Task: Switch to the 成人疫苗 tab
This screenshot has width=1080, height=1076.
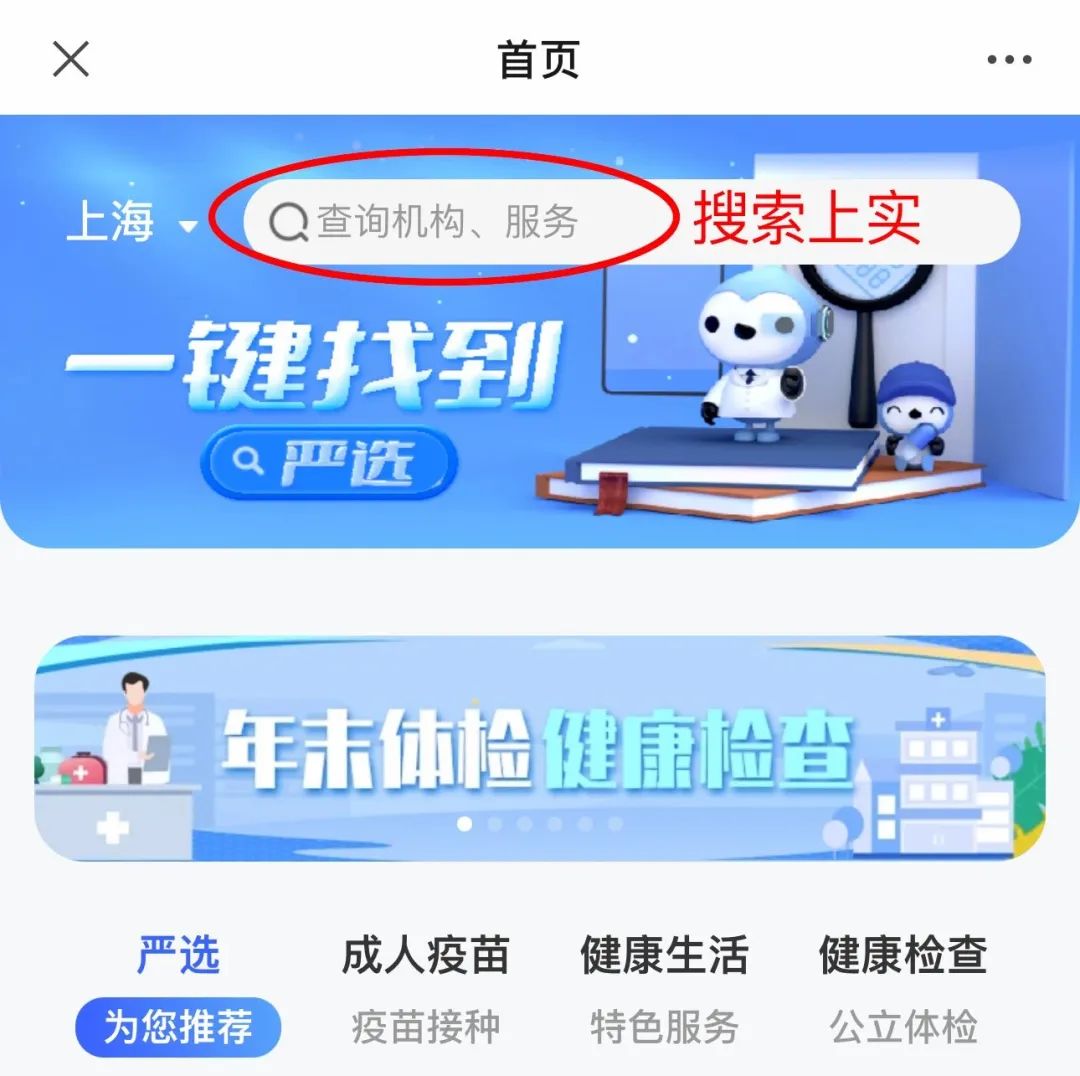Action: tap(426, 990)
